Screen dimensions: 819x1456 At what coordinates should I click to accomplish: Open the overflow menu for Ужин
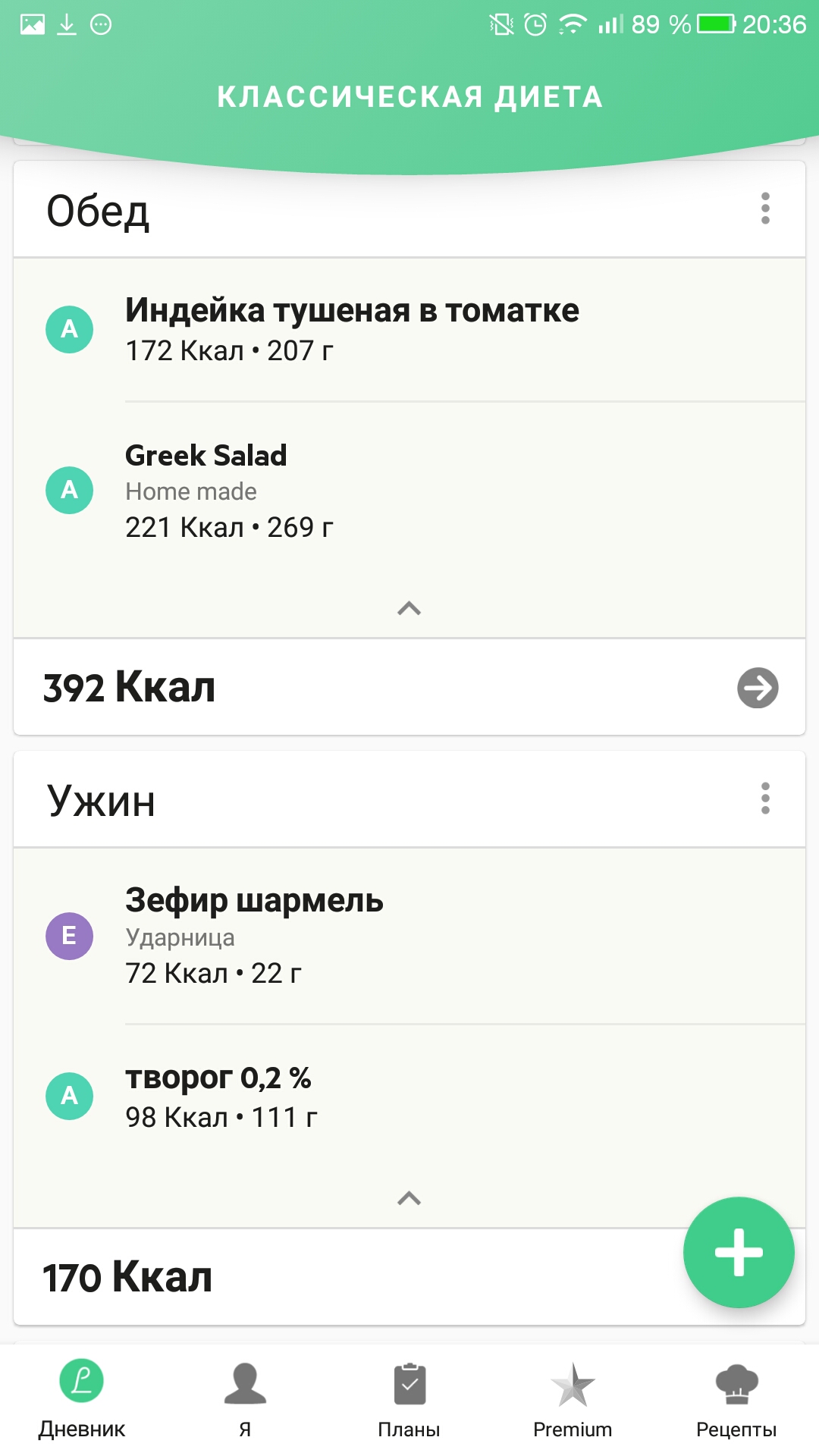click(x=765, y=799)
